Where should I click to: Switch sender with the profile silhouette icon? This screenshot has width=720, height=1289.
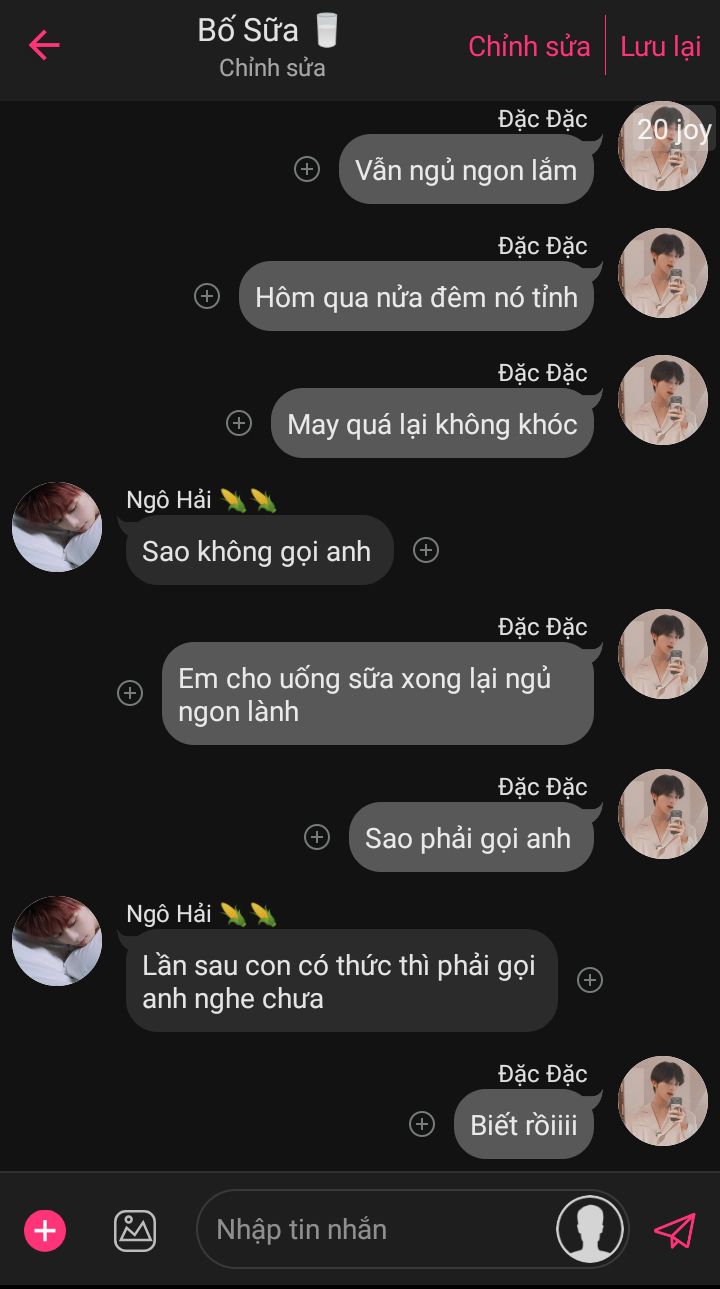click(x=590, y=1229)
